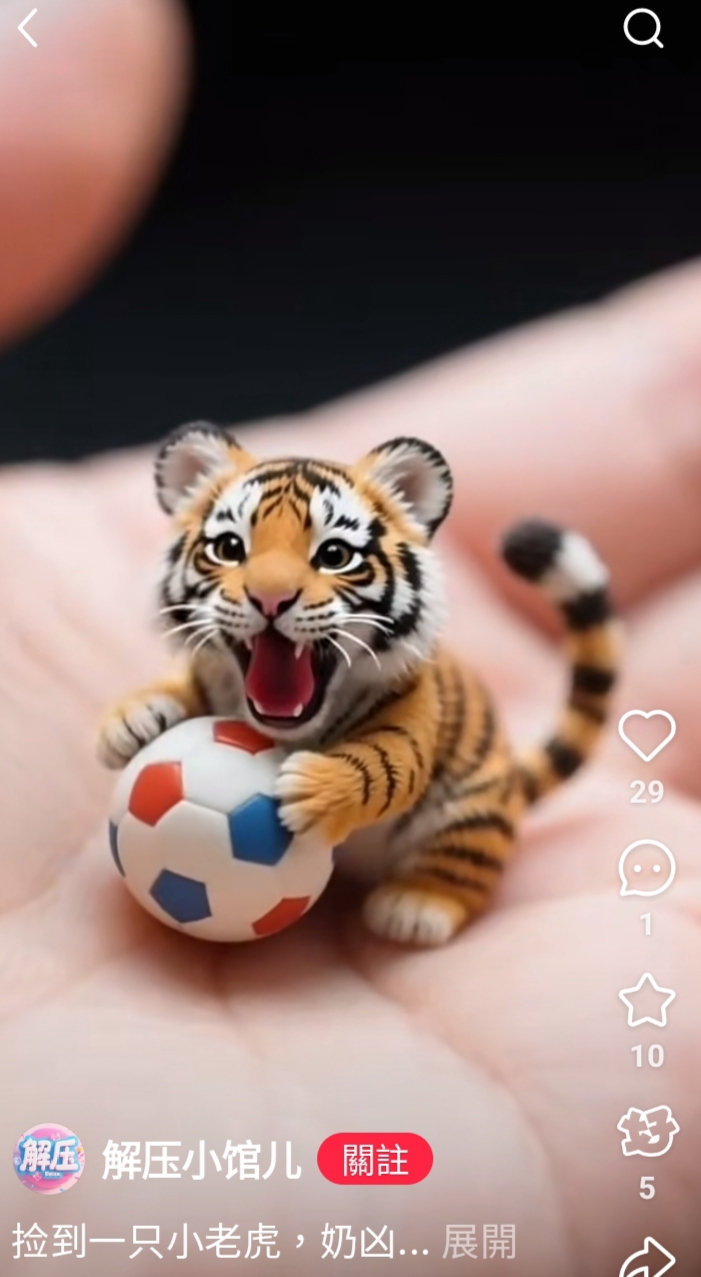
Task: Open the 解压小馆儿 username
Action: (201, 1160)
